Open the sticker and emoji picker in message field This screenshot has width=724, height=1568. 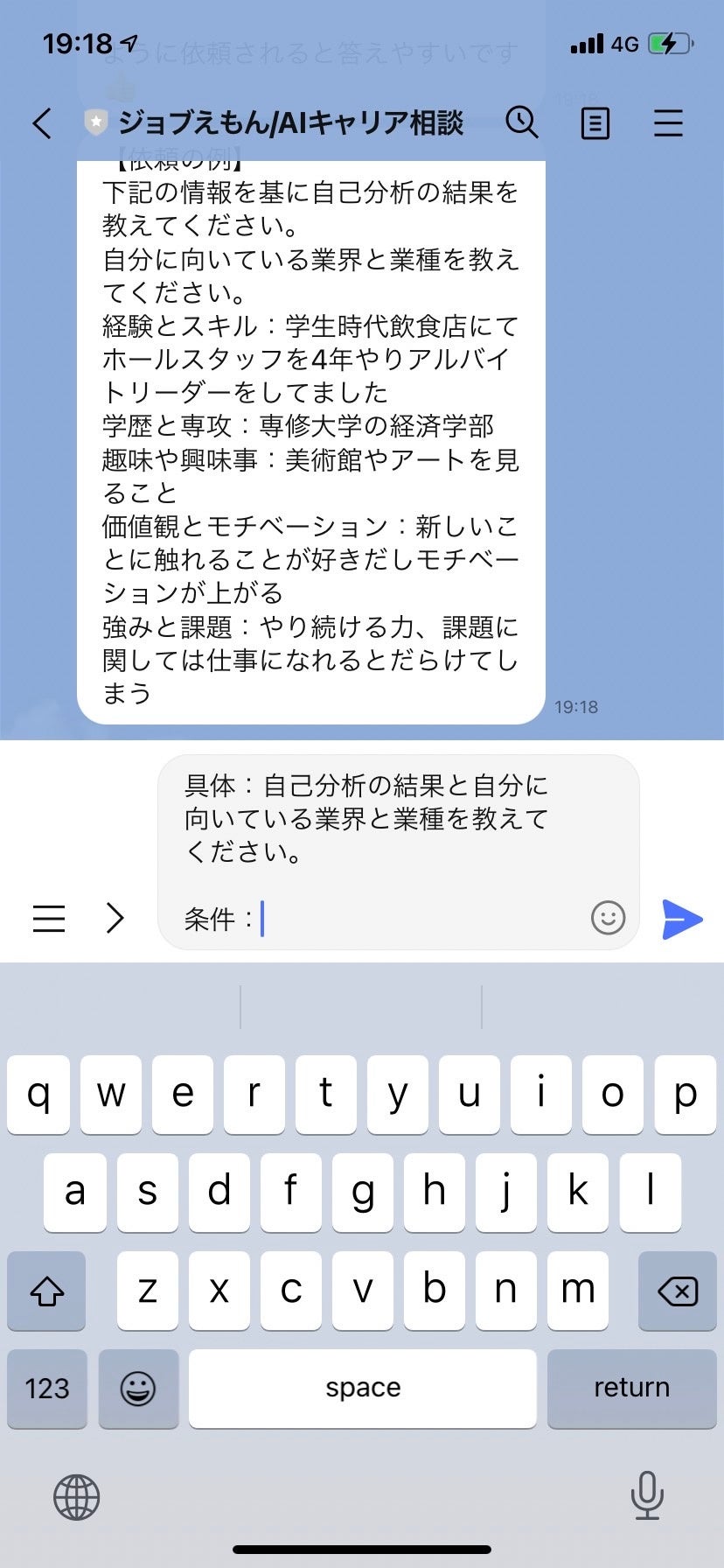[608, 918]
